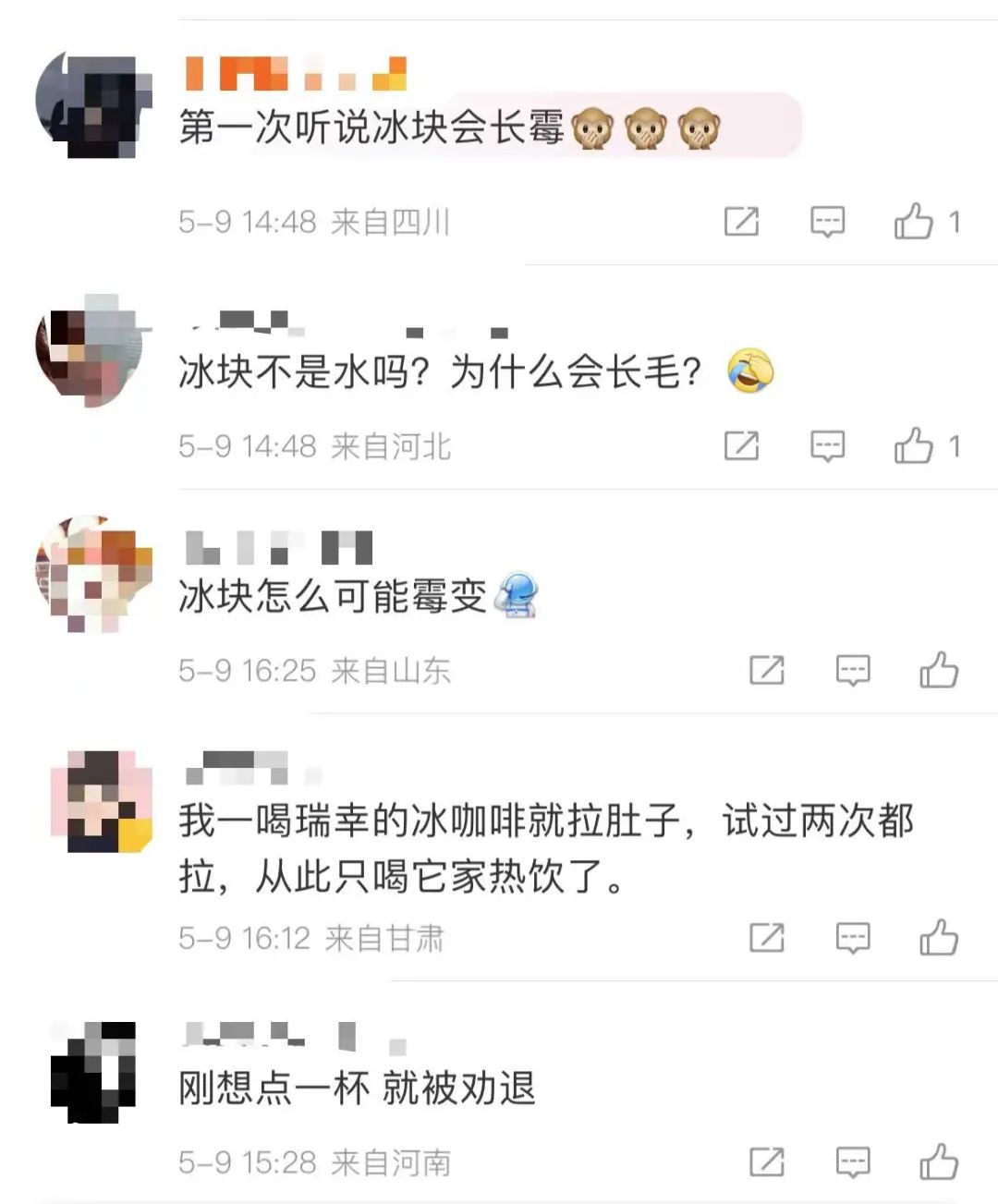This screenshot has height=1204, width=998.
Task: Open the avatar of the 四川 commenter
Action: [93, 104]
